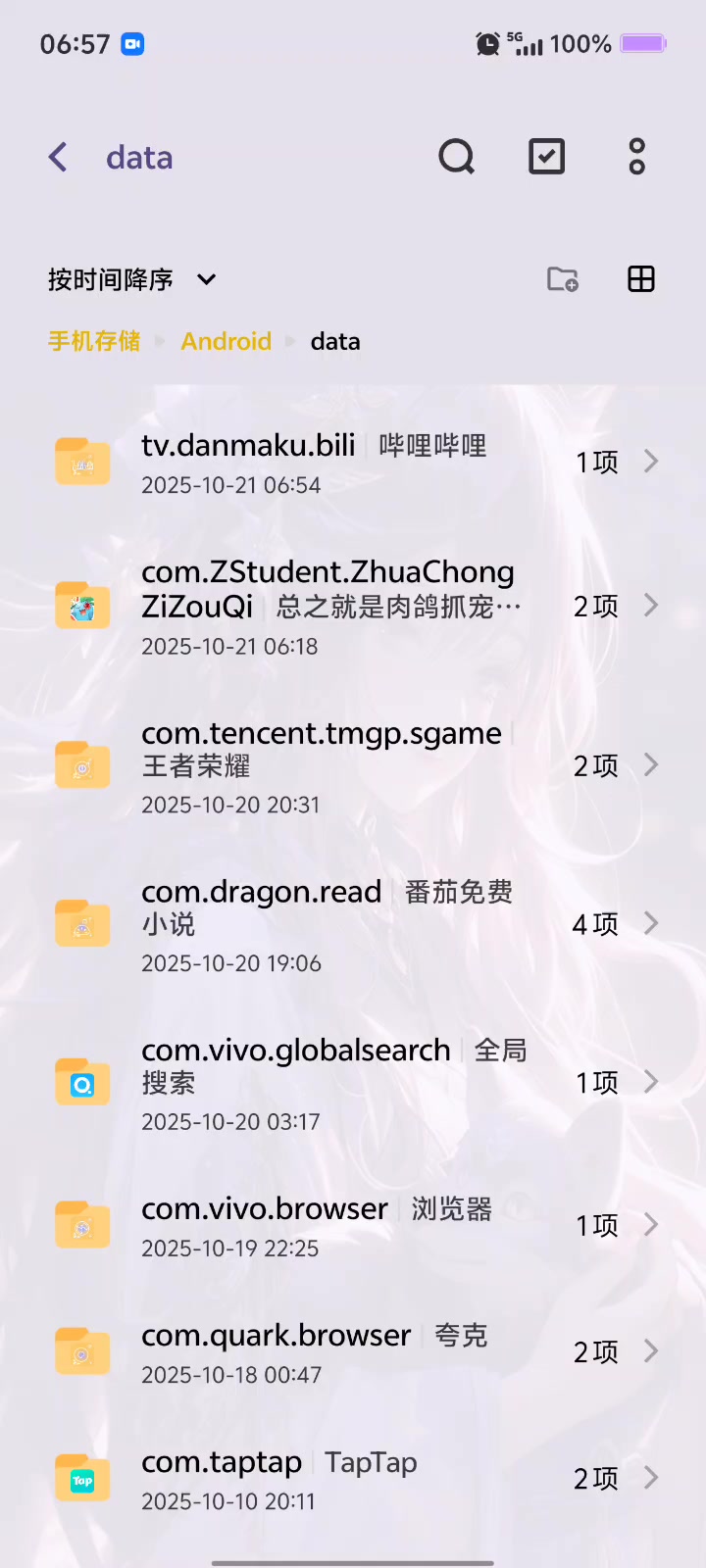This screenshot has height=1568, width=706.
Task: Expand the 按时间降序 sort dropdown
Action: (x=131, y=279)
